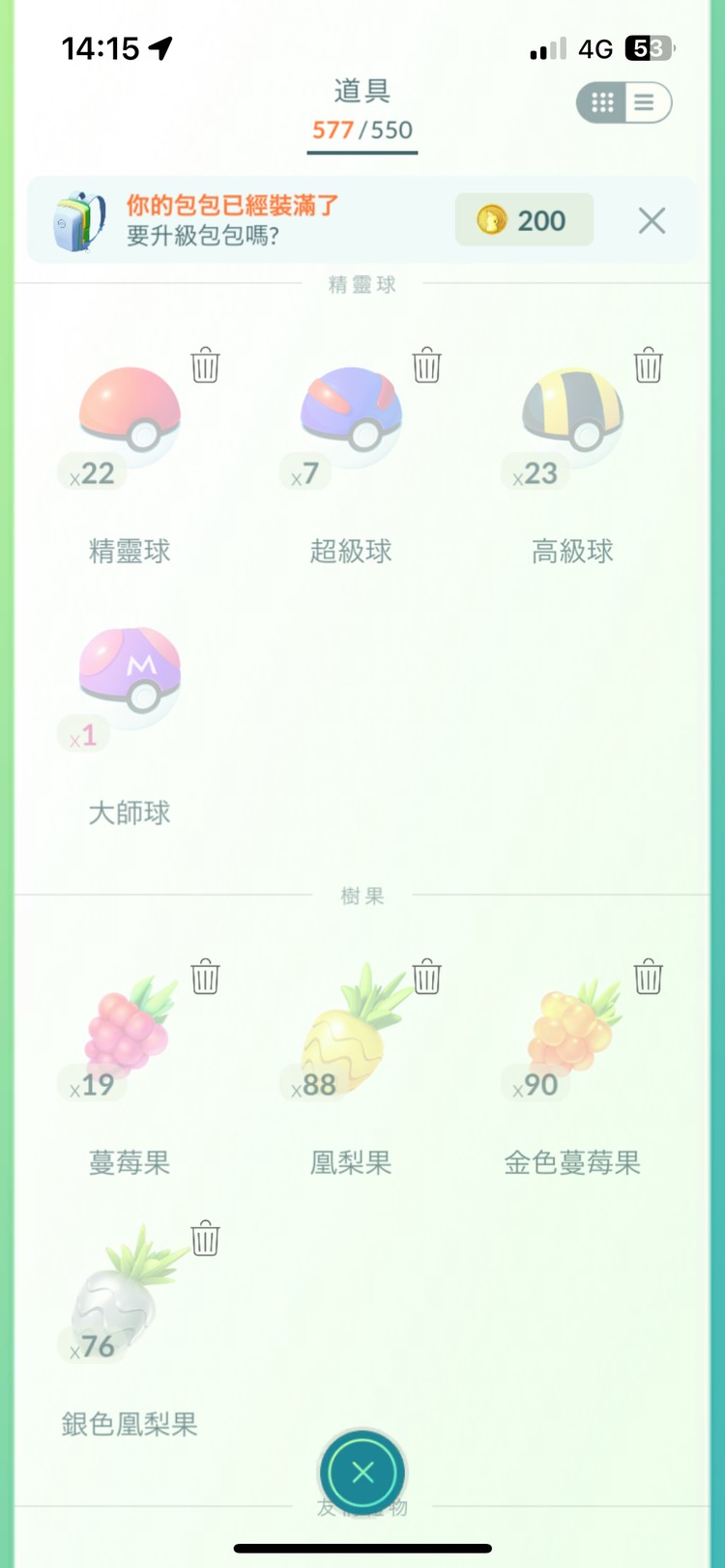
Task: Delete 金色蔓莓果 via trash icon
Action: point(648,977)
